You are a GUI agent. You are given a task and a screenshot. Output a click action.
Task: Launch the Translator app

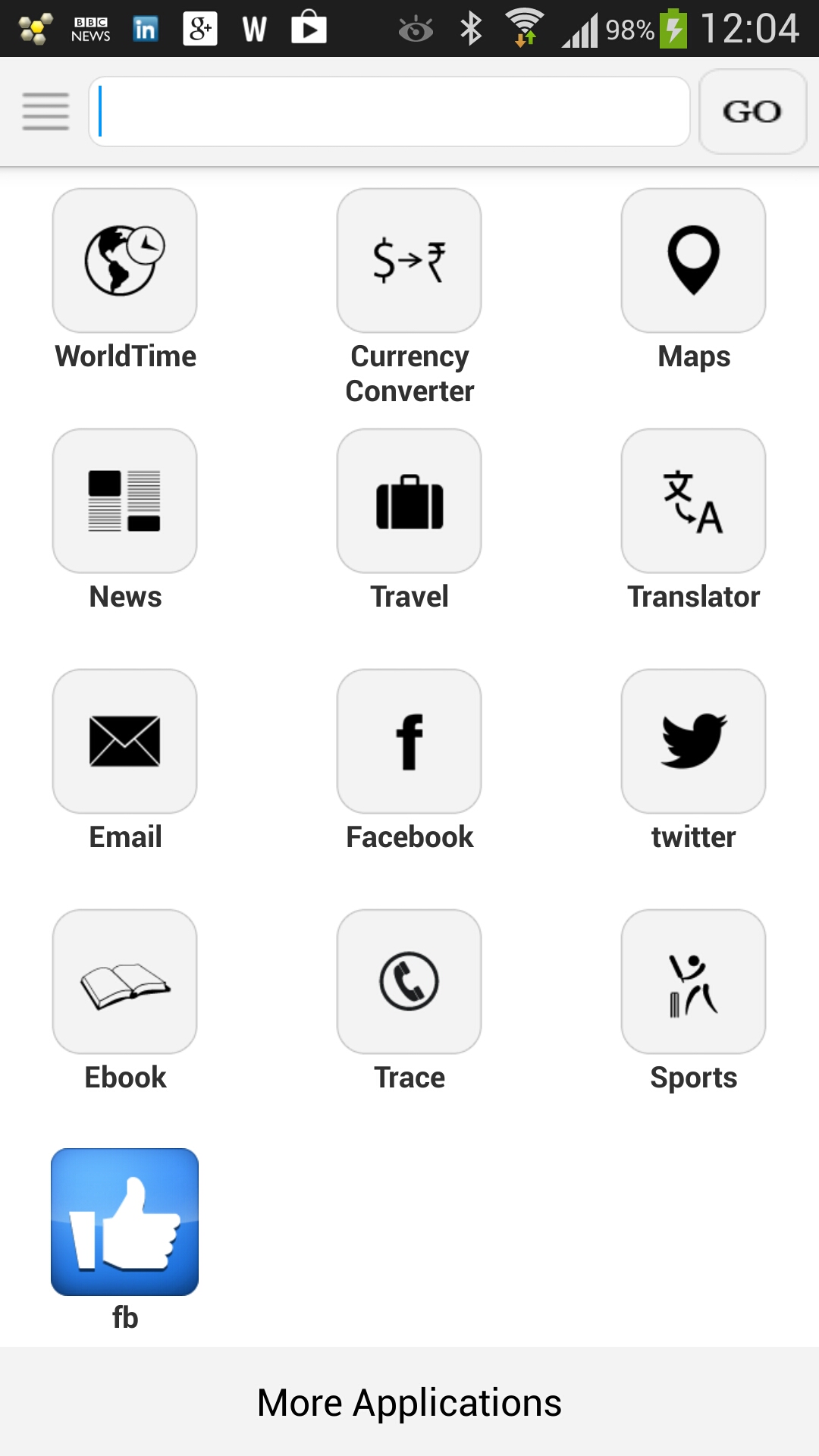693,500
